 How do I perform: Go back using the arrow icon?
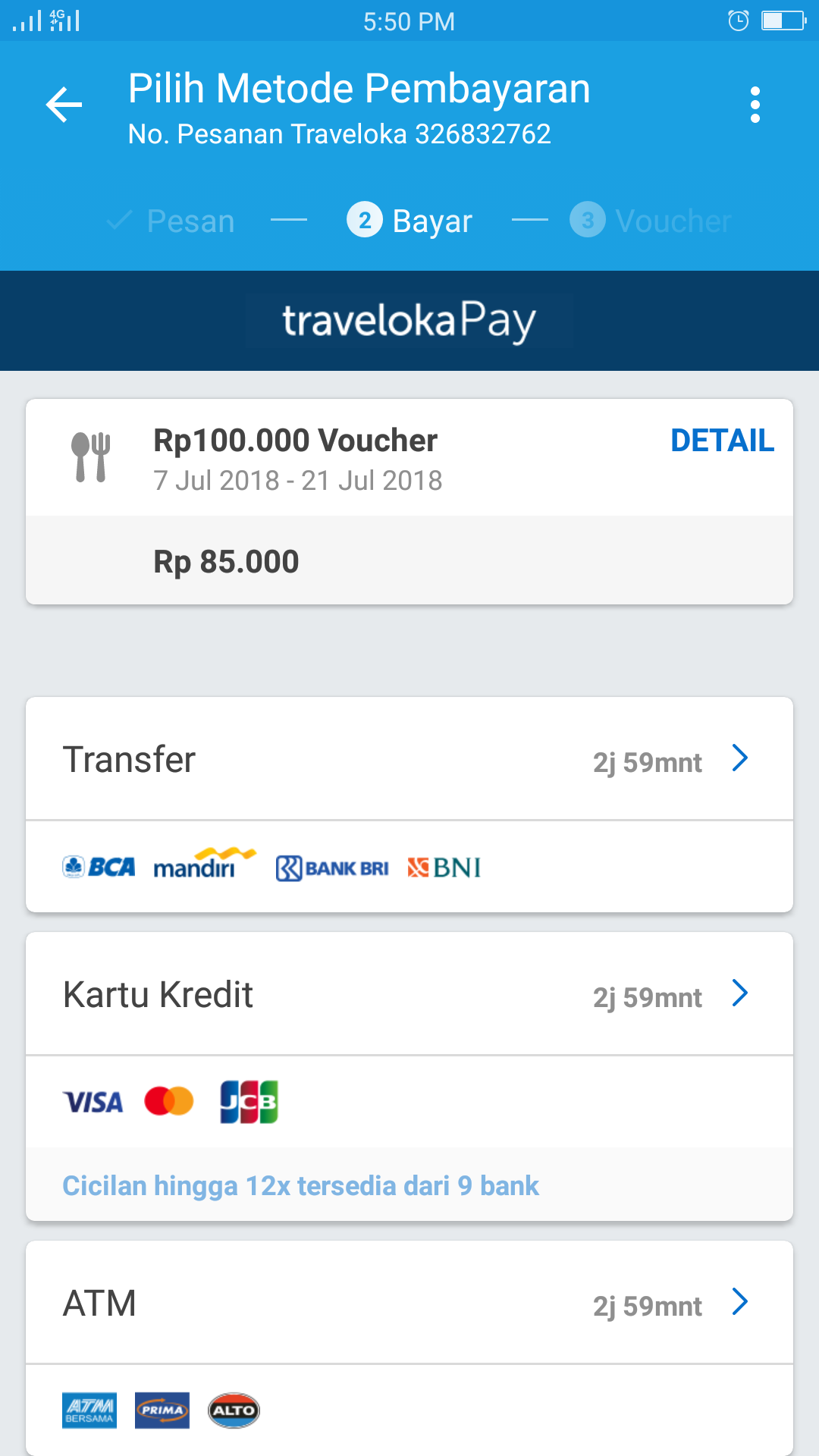pyautogui.click(x=64, y=105)
